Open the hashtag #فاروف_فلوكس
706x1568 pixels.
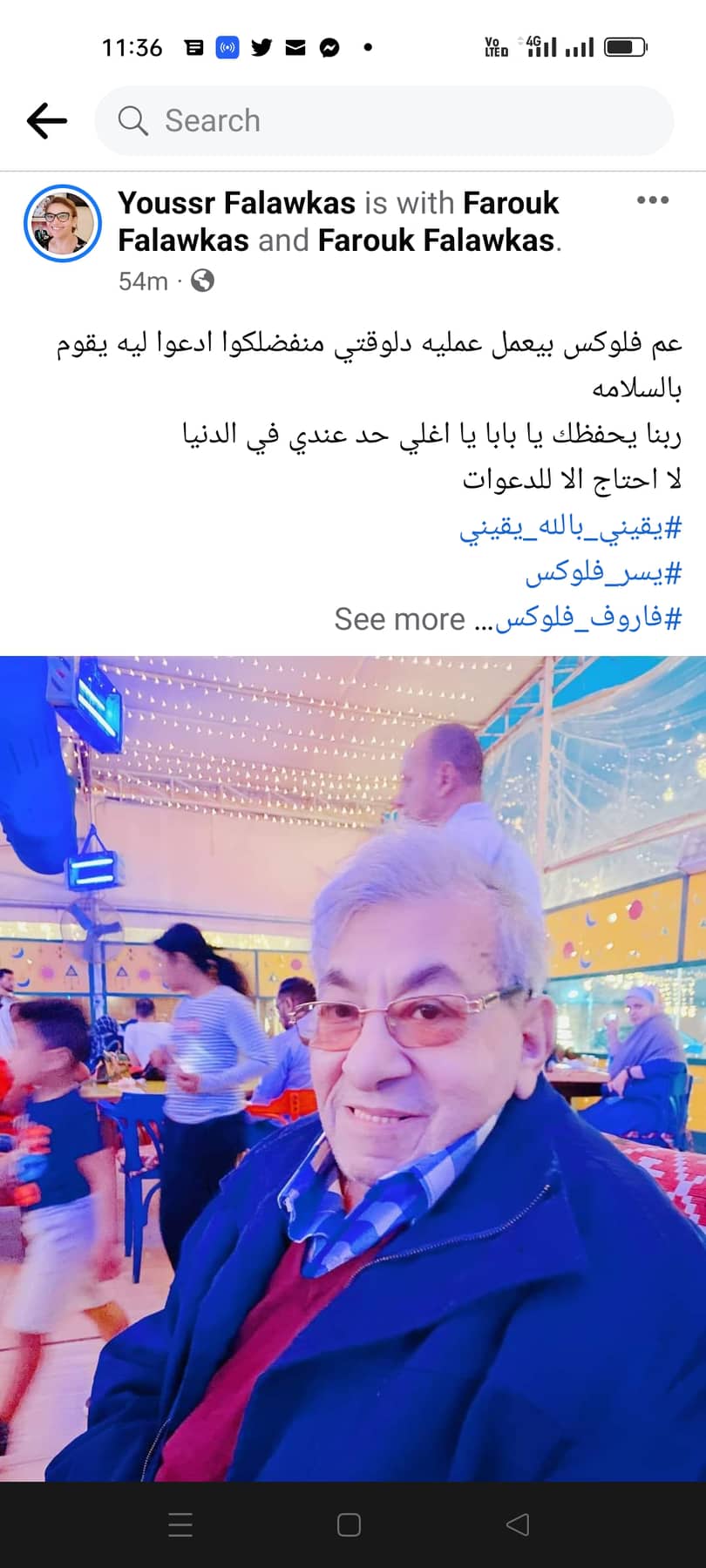pos(588,618)
